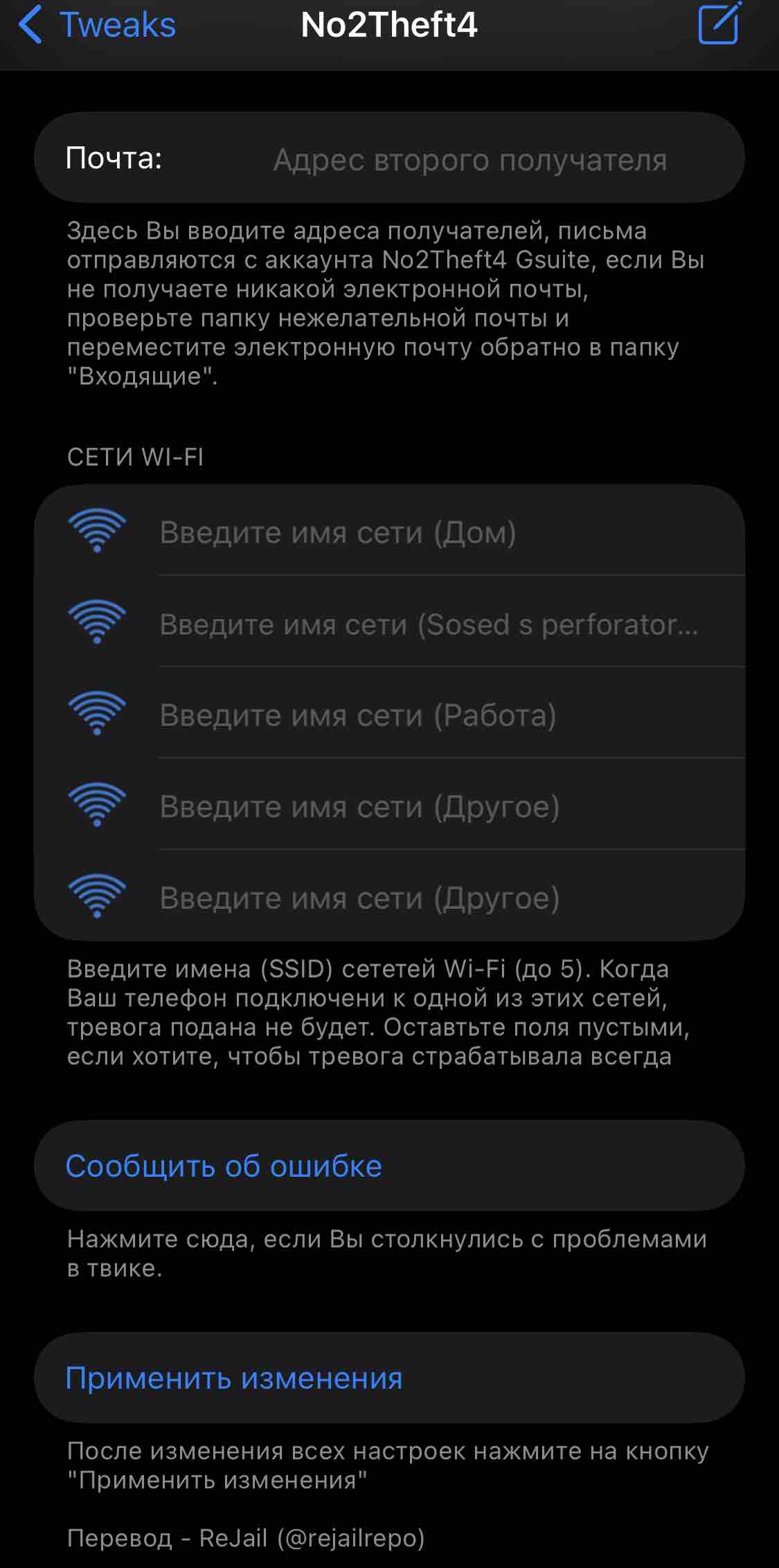The height and width of the screenshot is (1568, 779).
Task: Open Сообщить об ошибке
Action: (x=389, y=1166)
